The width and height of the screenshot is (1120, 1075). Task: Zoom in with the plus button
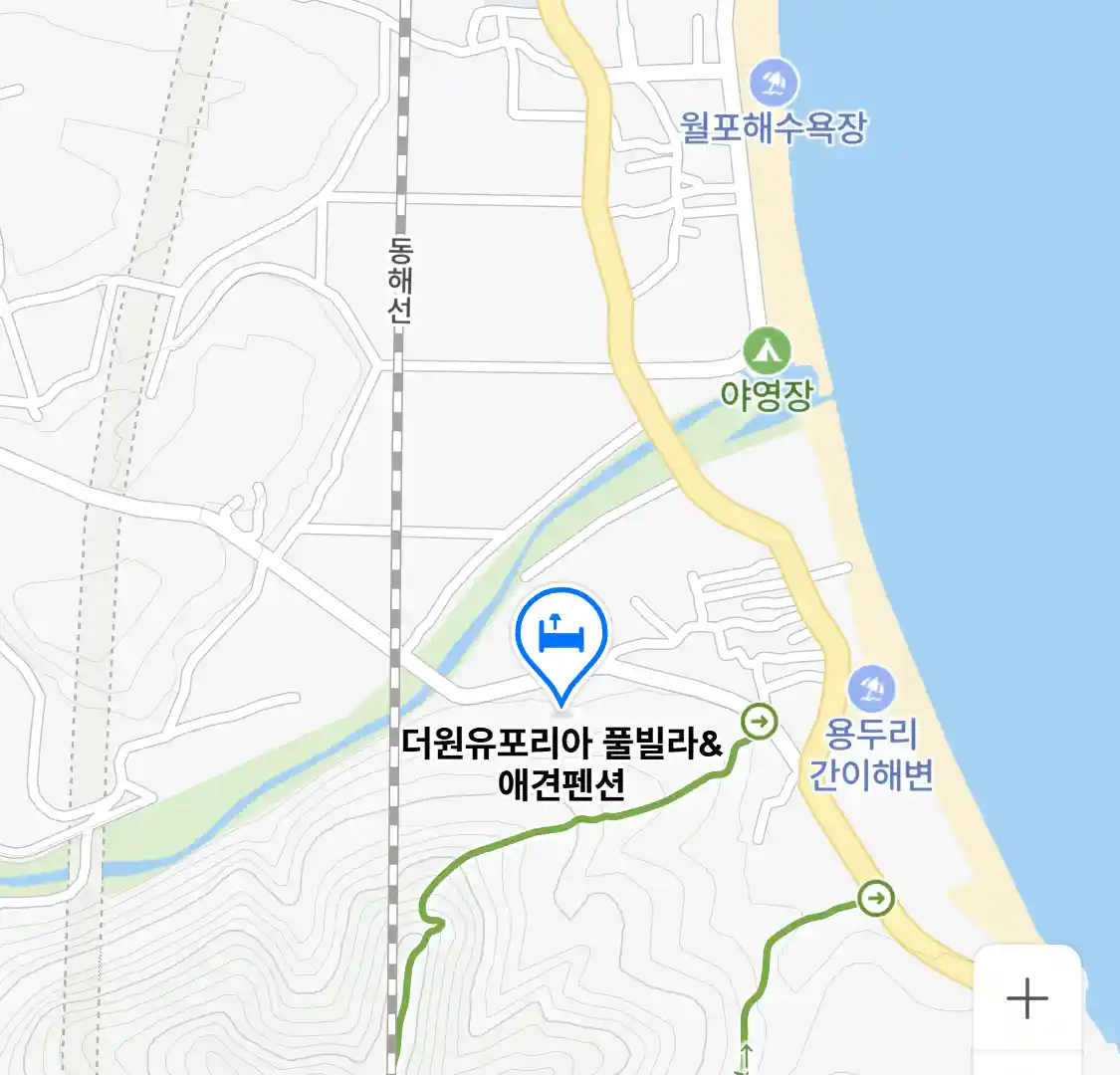click(1026, 997)
